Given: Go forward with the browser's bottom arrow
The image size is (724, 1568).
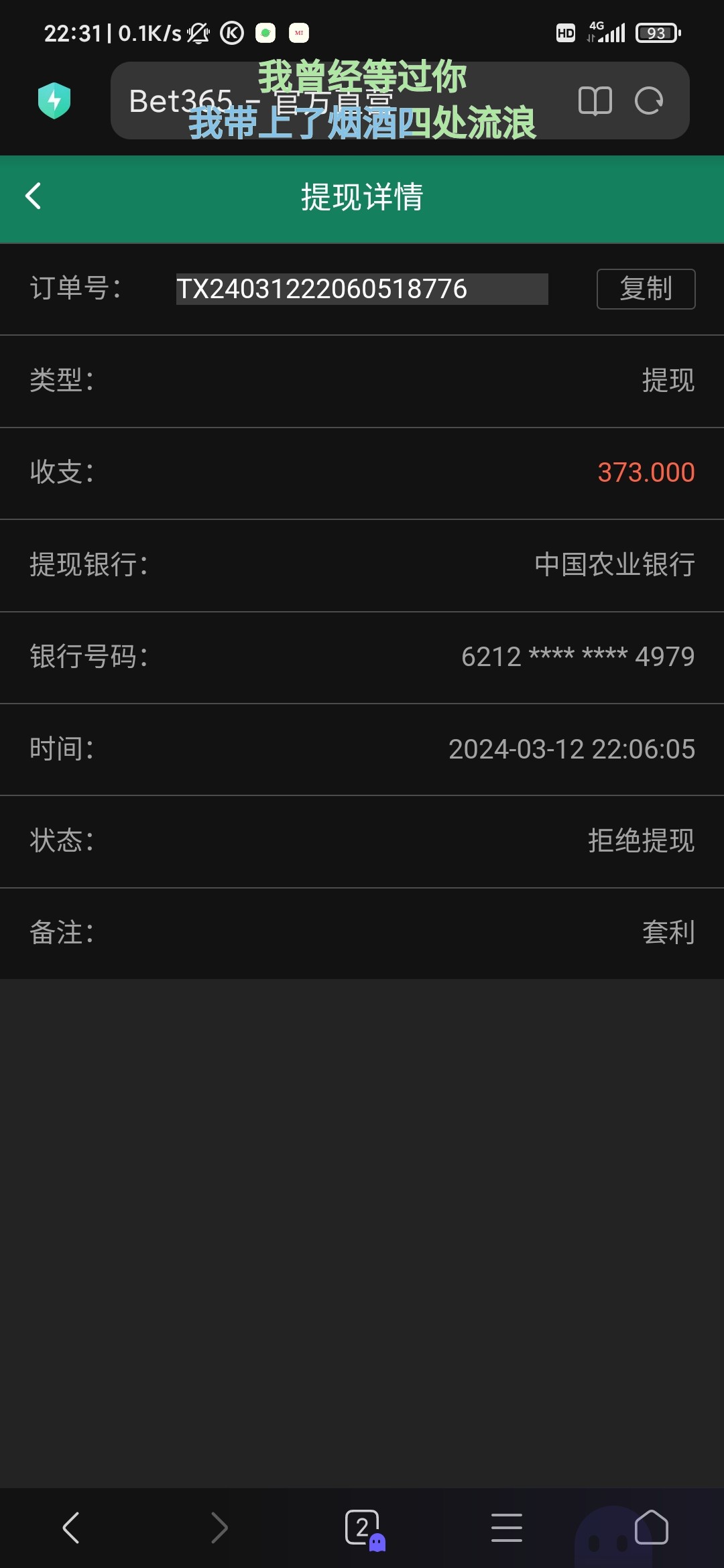Looking at the screenshot, I should pyautogui.click(x=219, y=1528).
